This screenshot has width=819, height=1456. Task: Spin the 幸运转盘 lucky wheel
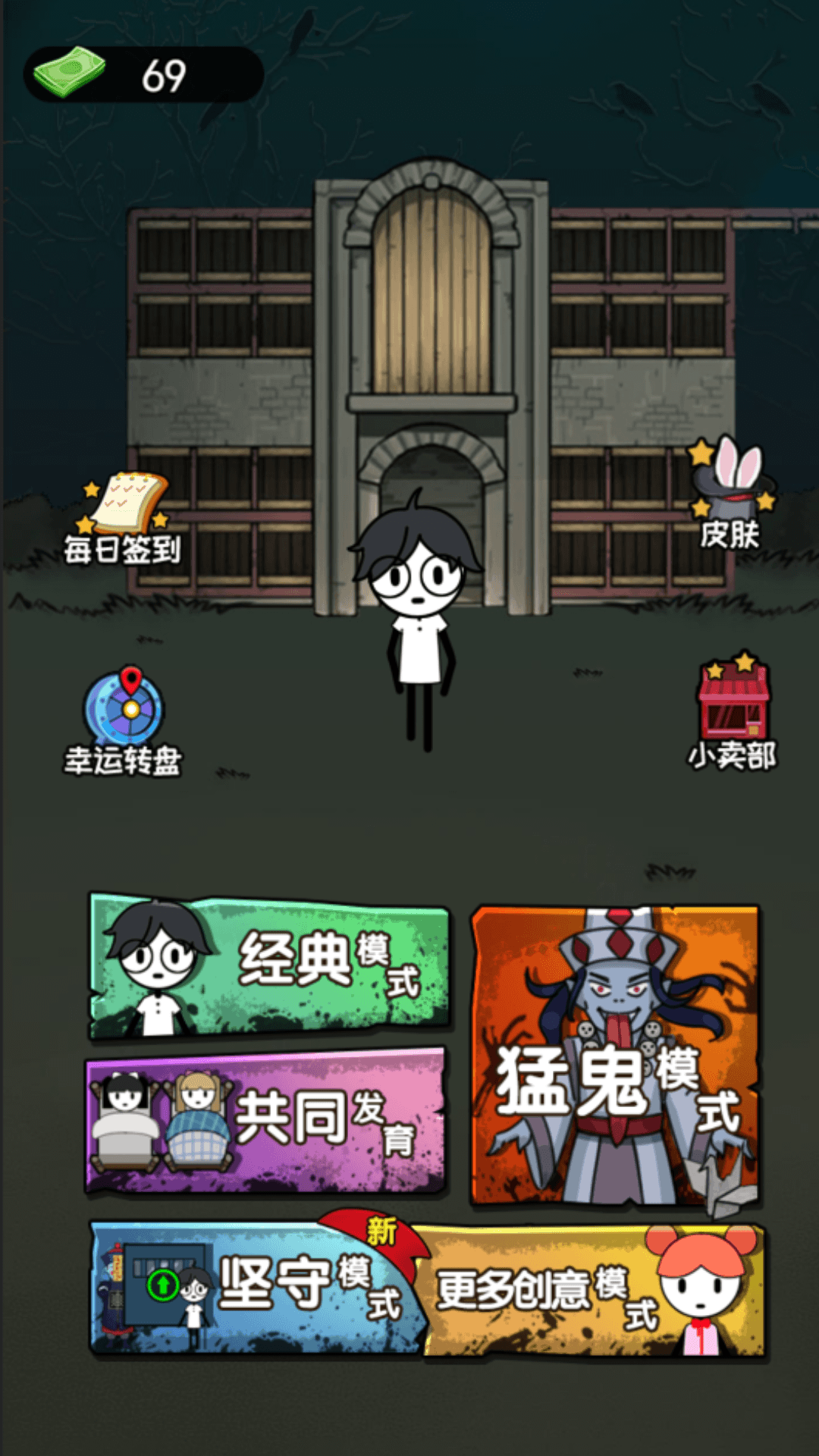124,722
